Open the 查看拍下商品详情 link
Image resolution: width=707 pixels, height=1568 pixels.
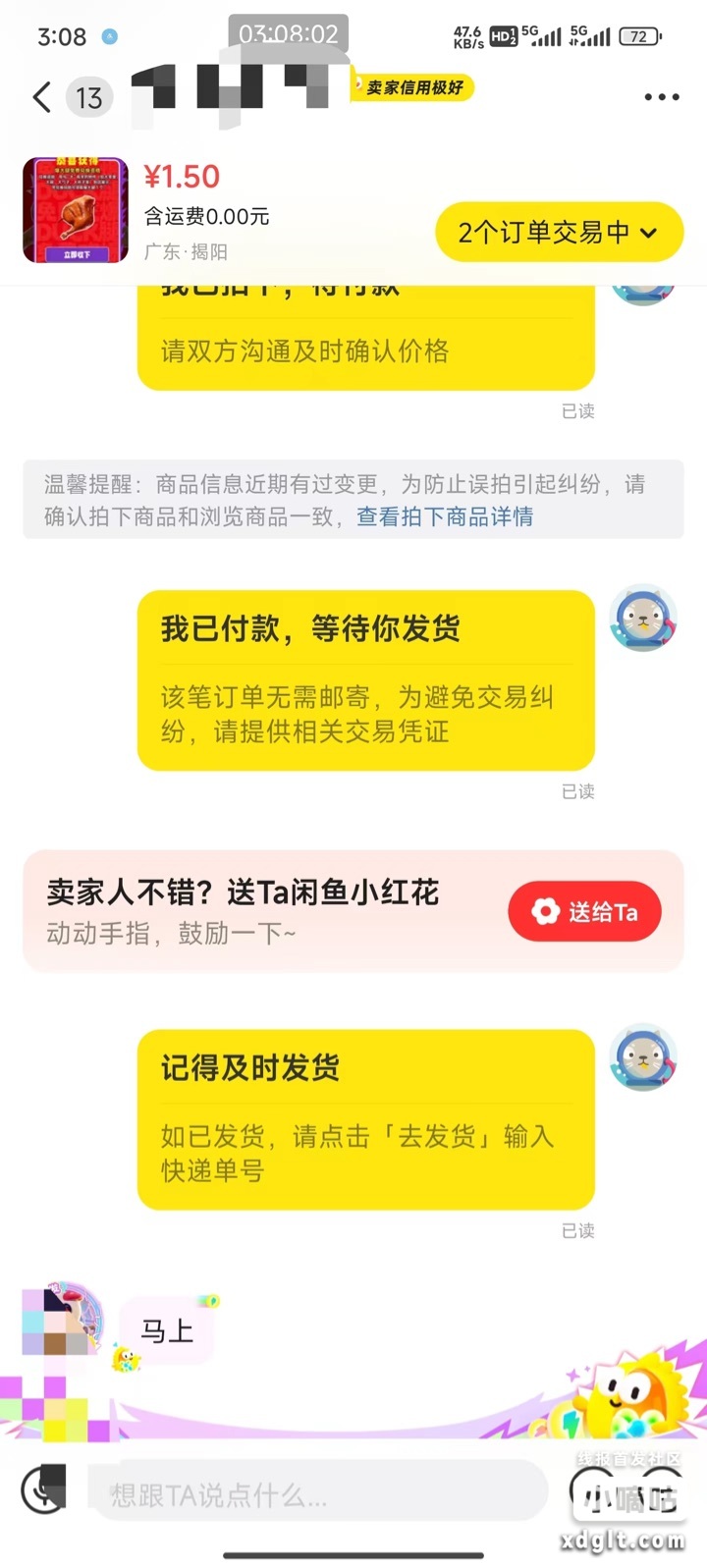[x=444, y=516]
